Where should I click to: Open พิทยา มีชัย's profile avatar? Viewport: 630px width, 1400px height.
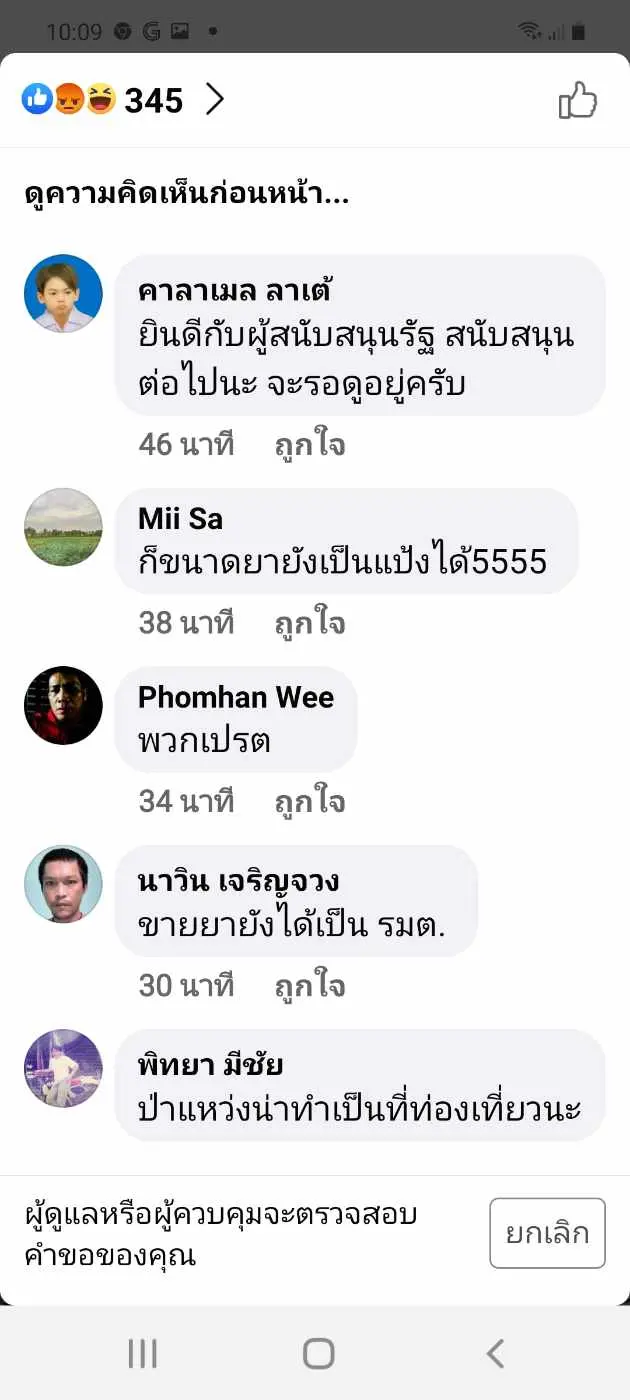(63, 1068)
